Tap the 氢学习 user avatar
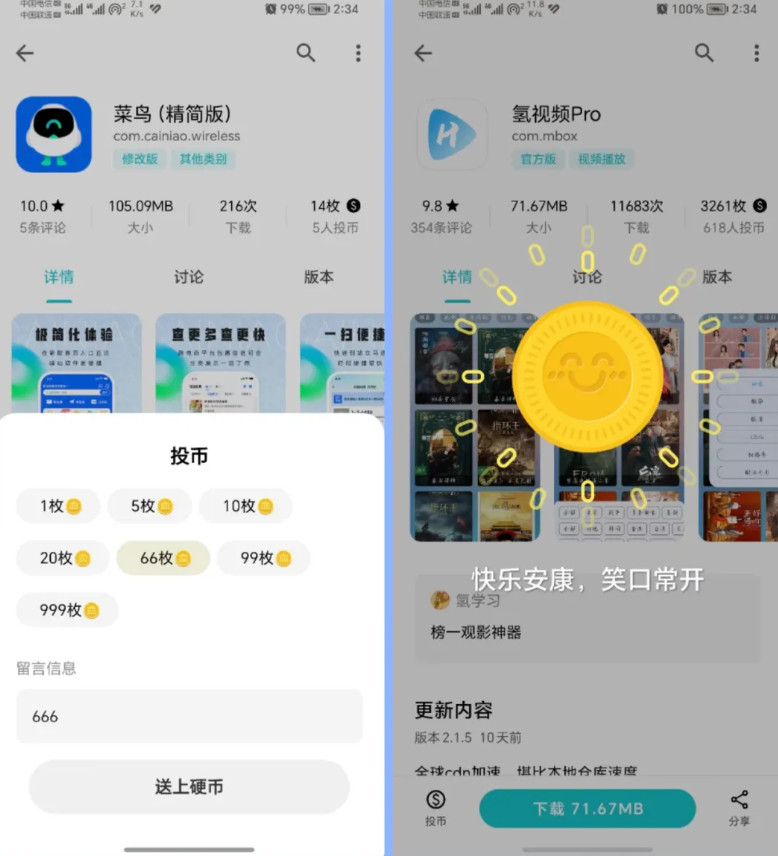Screen dimensions: 778x856 441,601
